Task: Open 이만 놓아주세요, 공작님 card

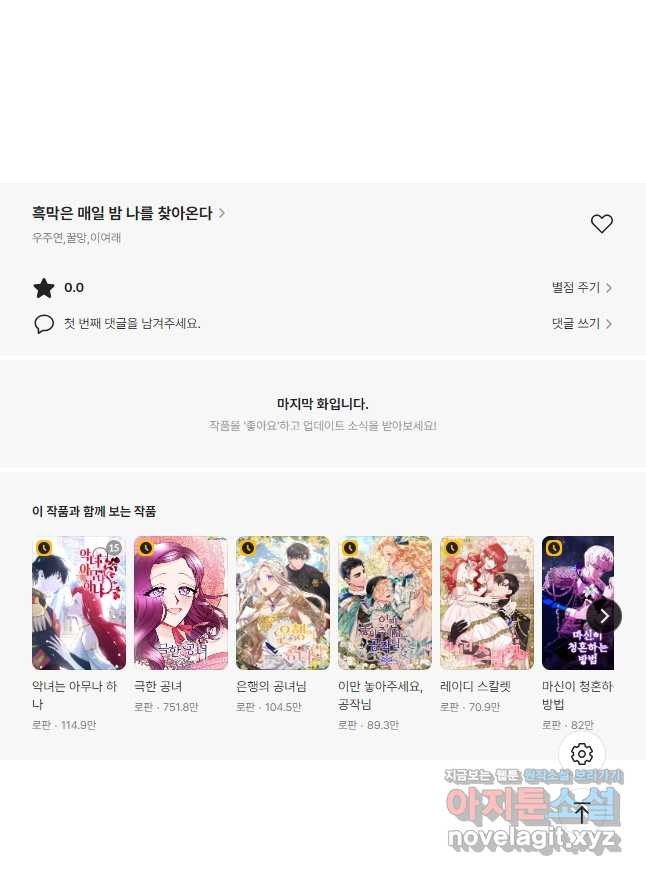Action: point(385,603)
